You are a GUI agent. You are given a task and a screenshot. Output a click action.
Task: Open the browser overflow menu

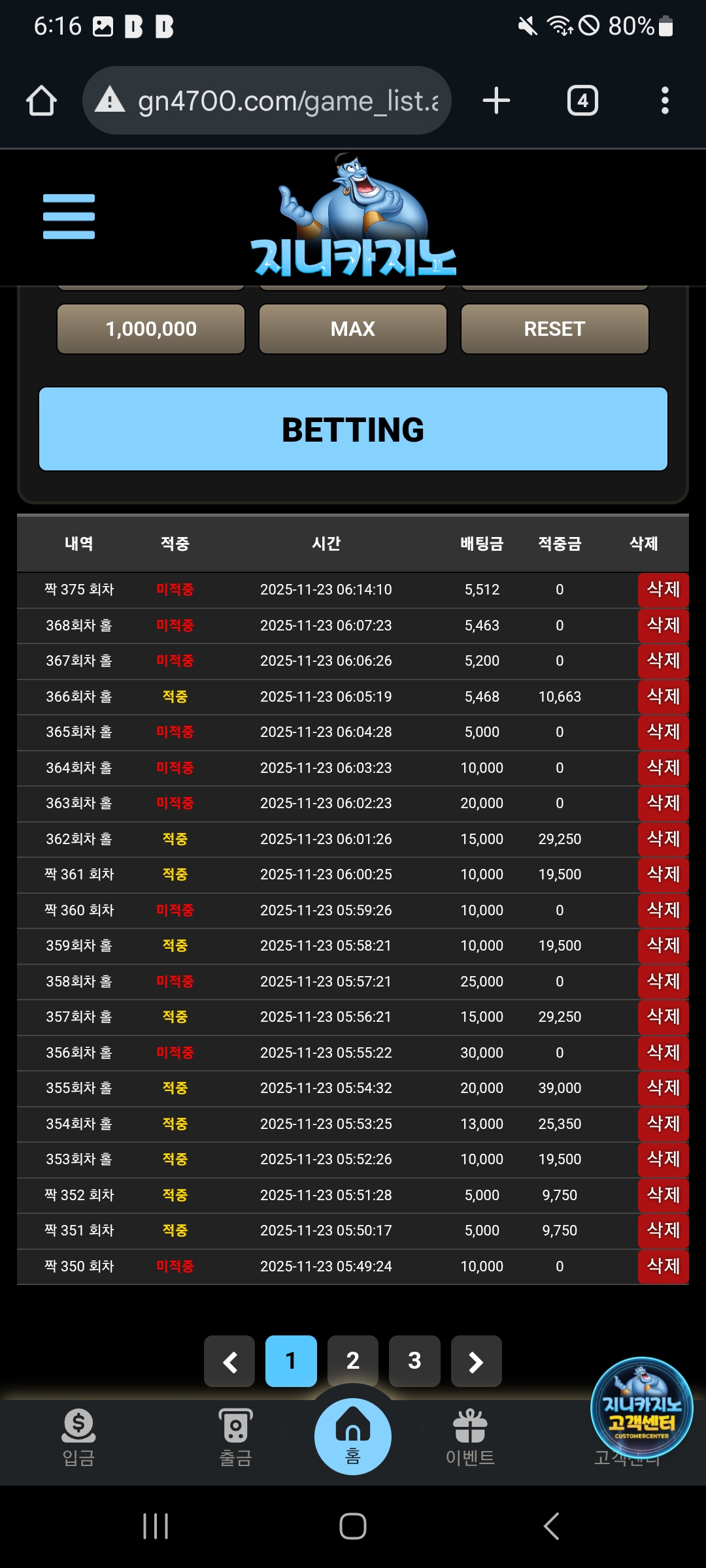coord(665,101)
